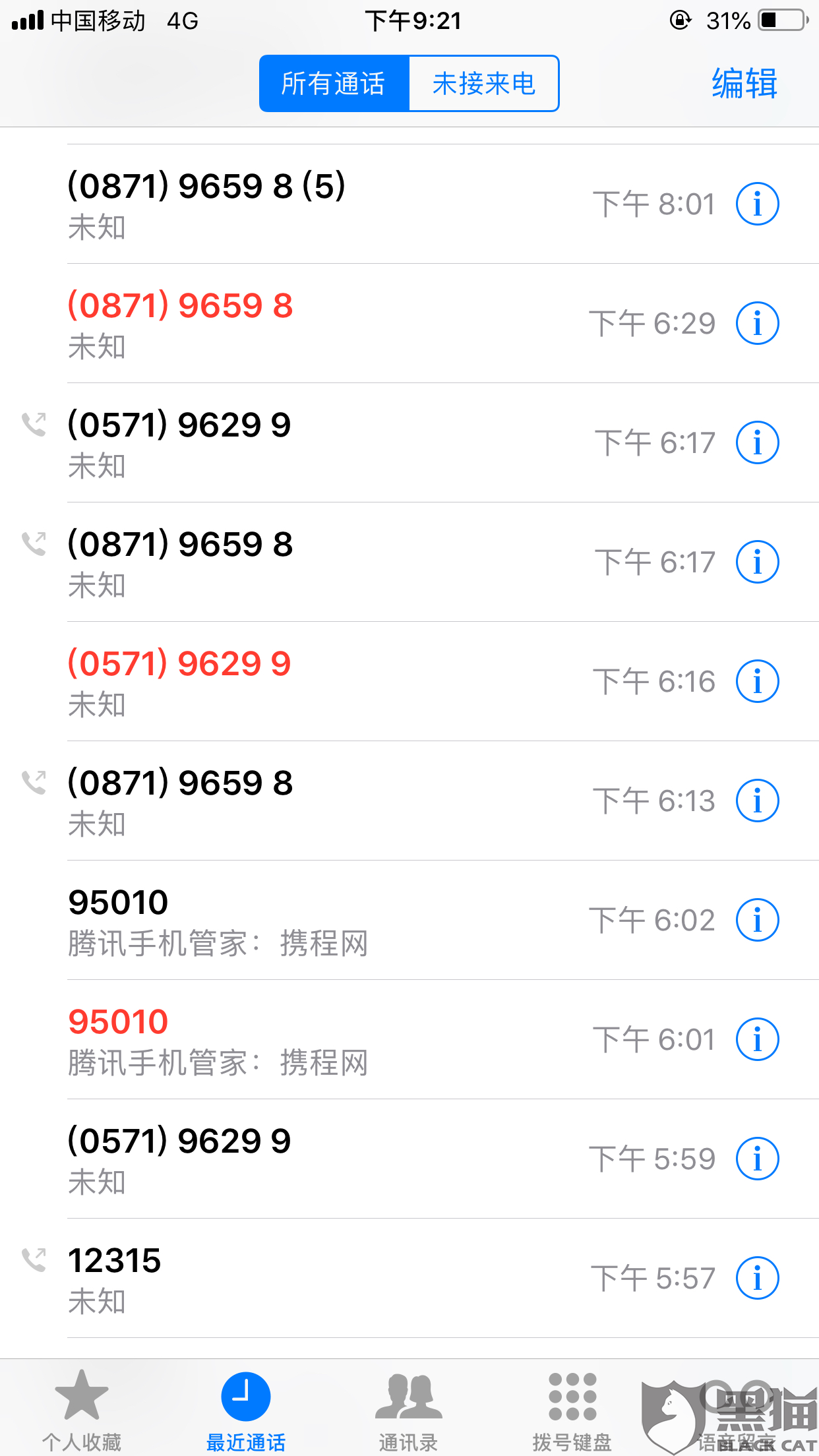Redial (0571) 9629 9 from 下午 5:59
This screenshot has height=1456, width=819.
click(x=264, y=1159)
